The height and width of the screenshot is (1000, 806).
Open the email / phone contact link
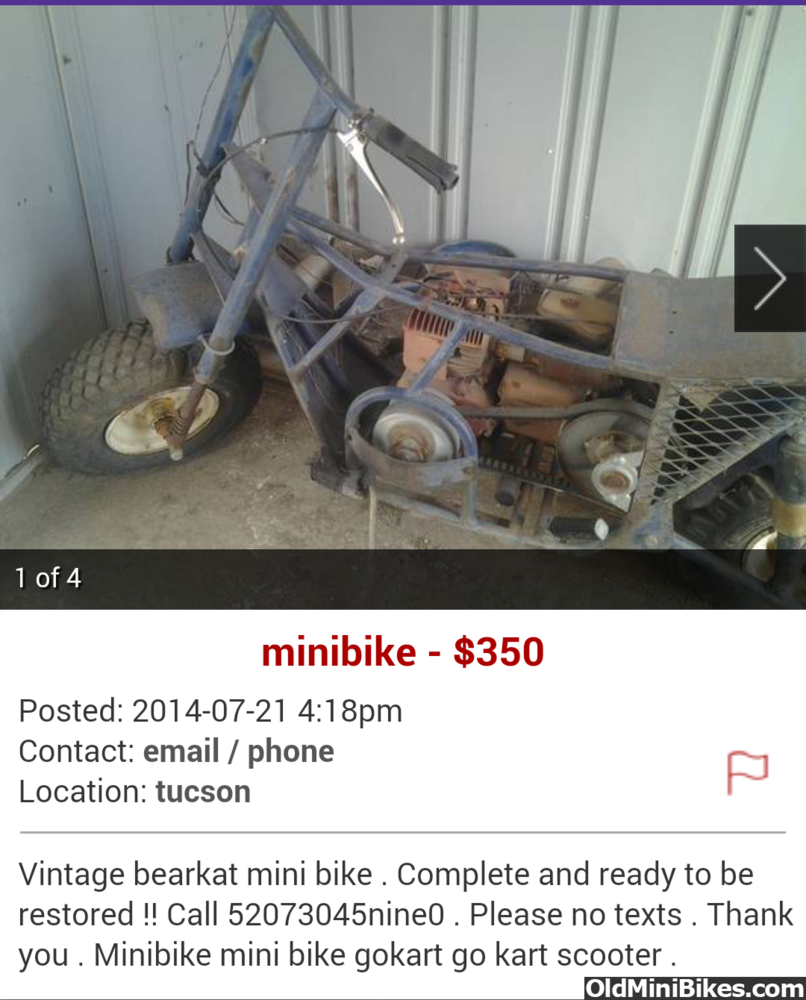click(x=238, y=751)
